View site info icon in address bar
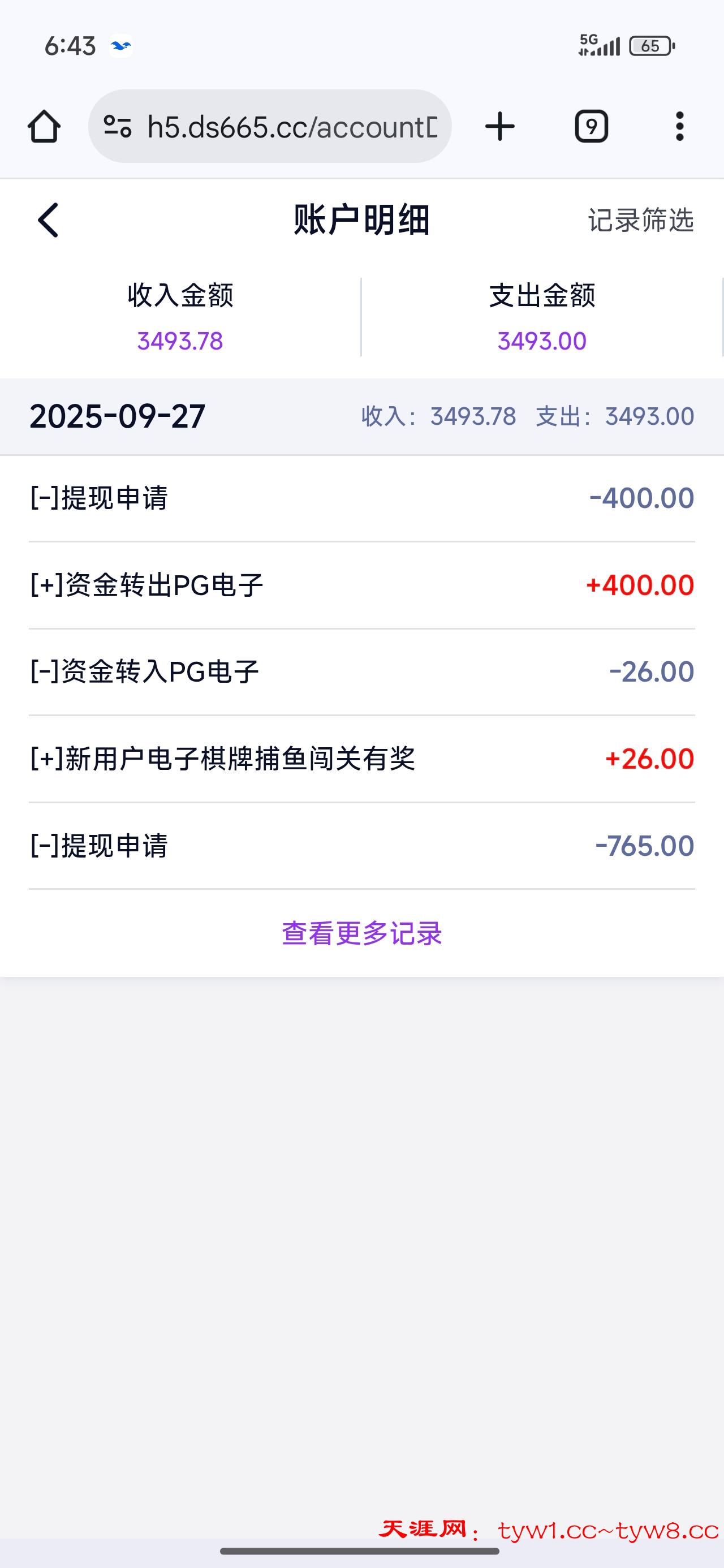Image resolution: width=724 pixels, height=1568 pixels. click(x=118, y=127)
